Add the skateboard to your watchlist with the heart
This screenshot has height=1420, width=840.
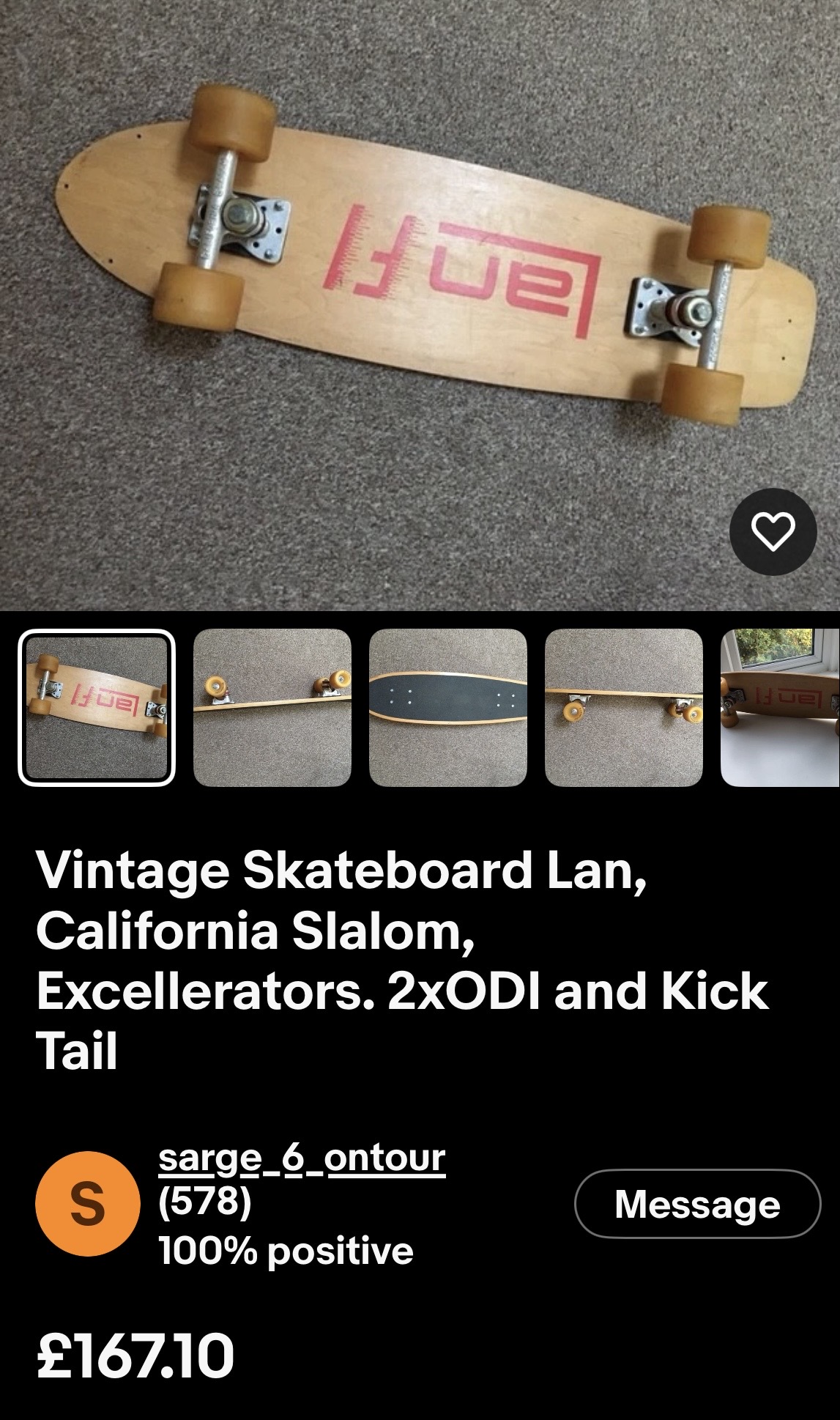[x=773, y=531]
